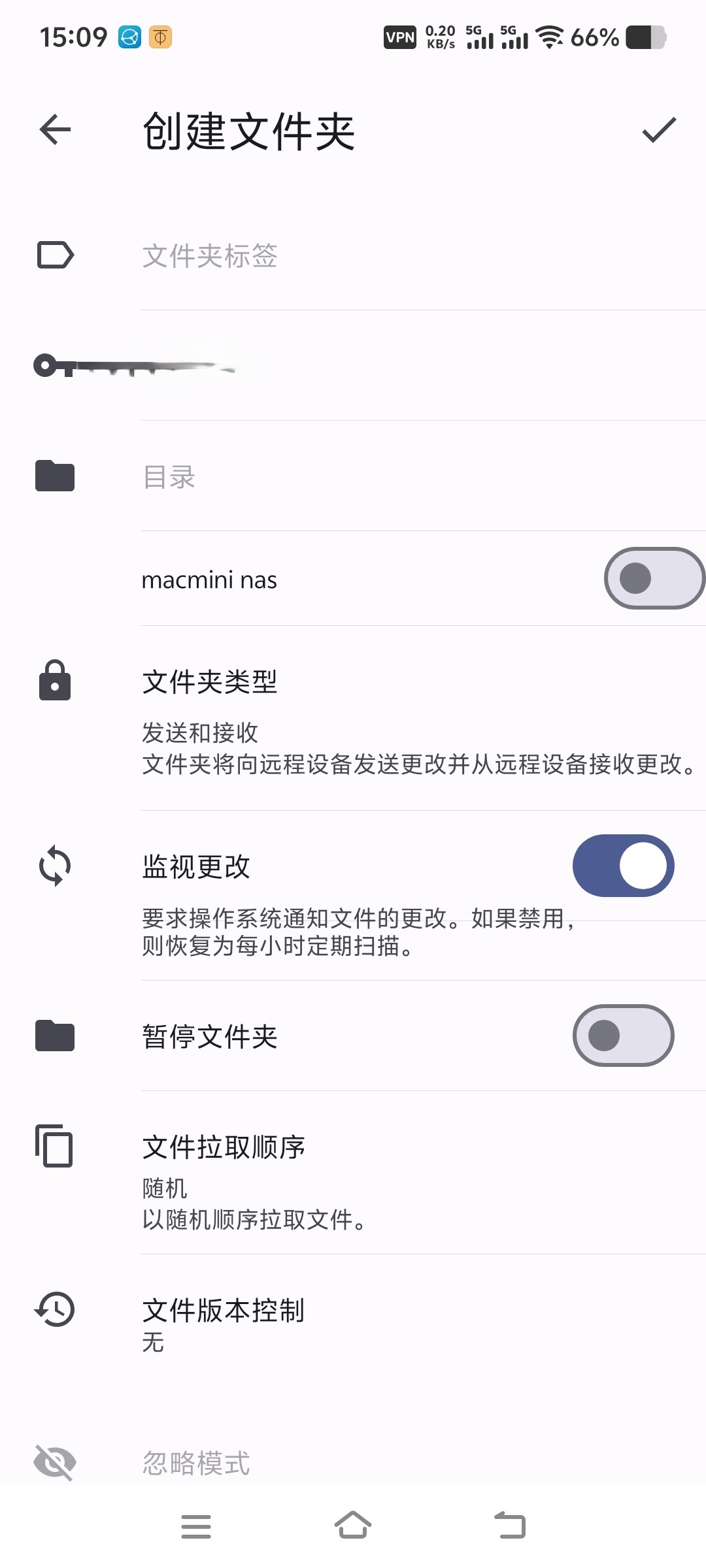Open the system recent apps menu button
The image size is (706, 1568).
196,1526
